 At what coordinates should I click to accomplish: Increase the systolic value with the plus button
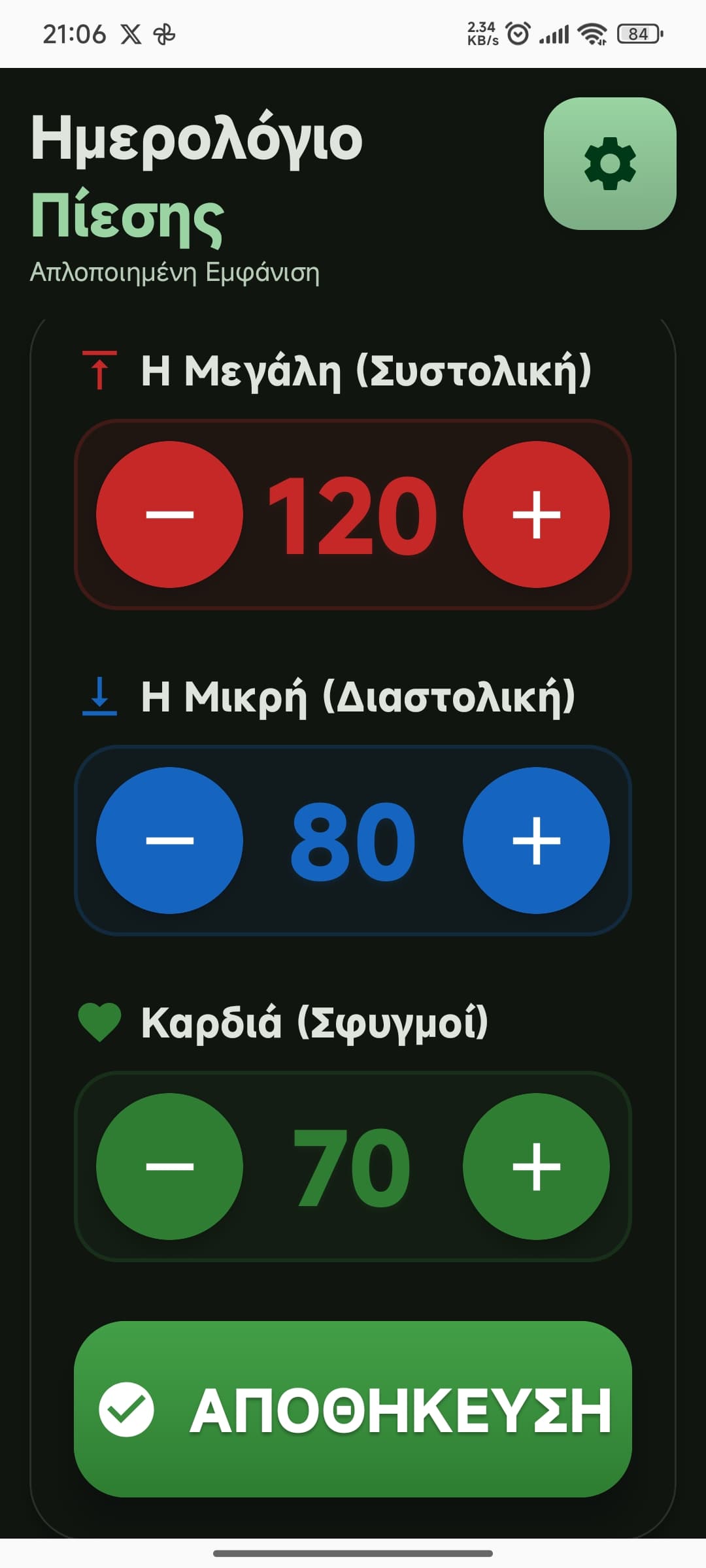(x=536, y=515)
